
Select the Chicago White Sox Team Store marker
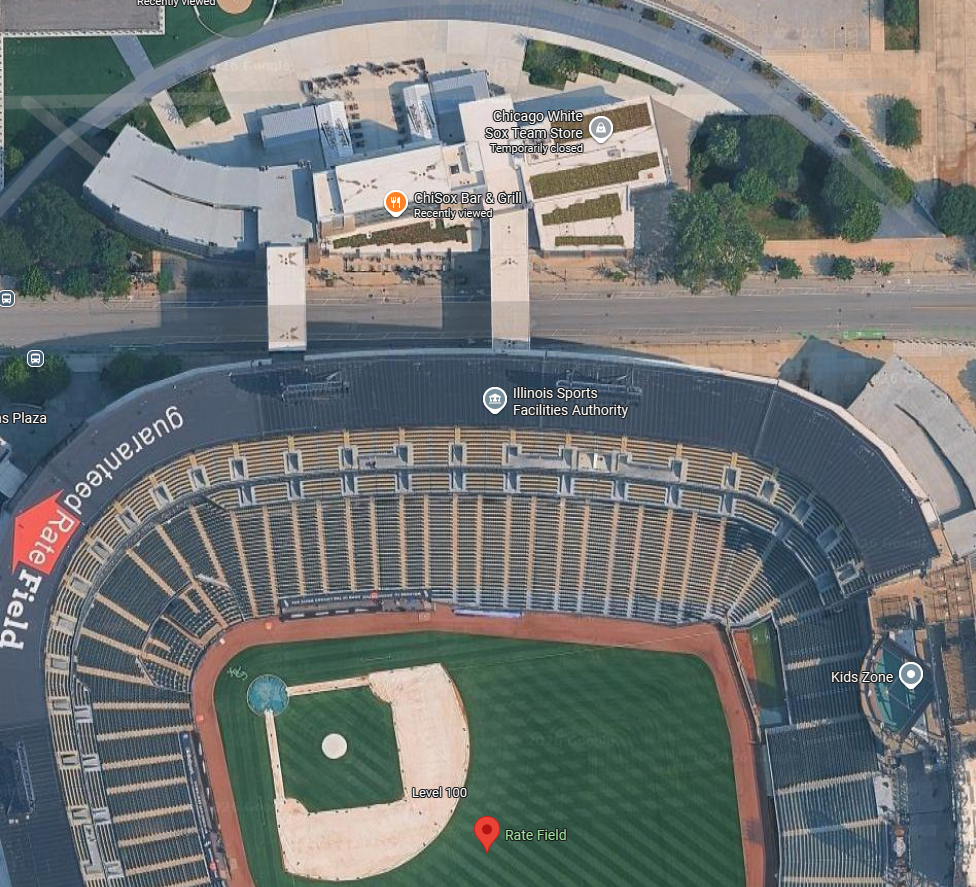(x=600, y=128)
